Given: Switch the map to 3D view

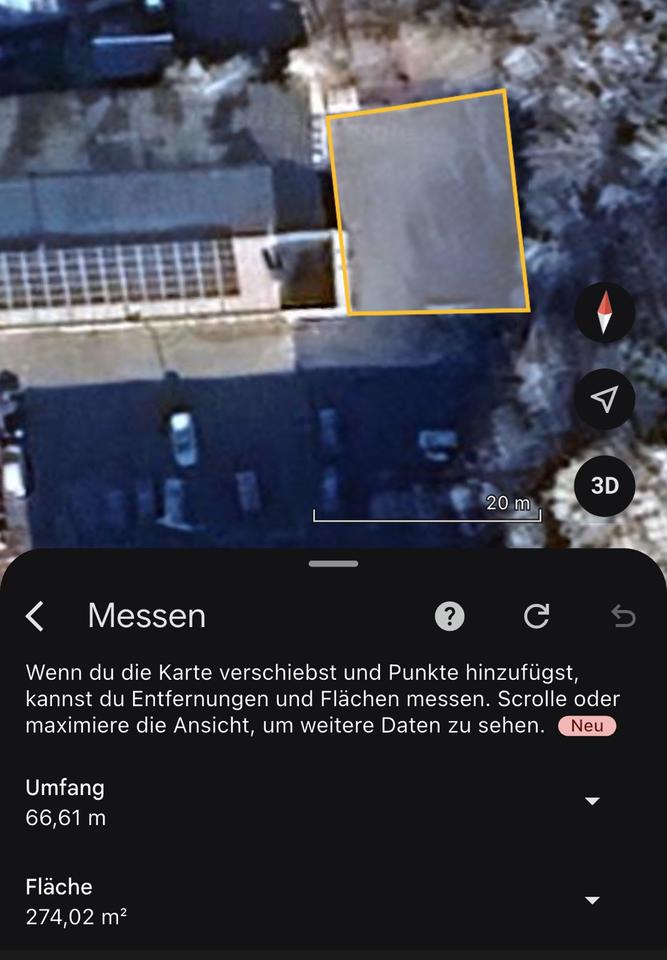Looking at the screenshot, I should click(x=604, y=486).
